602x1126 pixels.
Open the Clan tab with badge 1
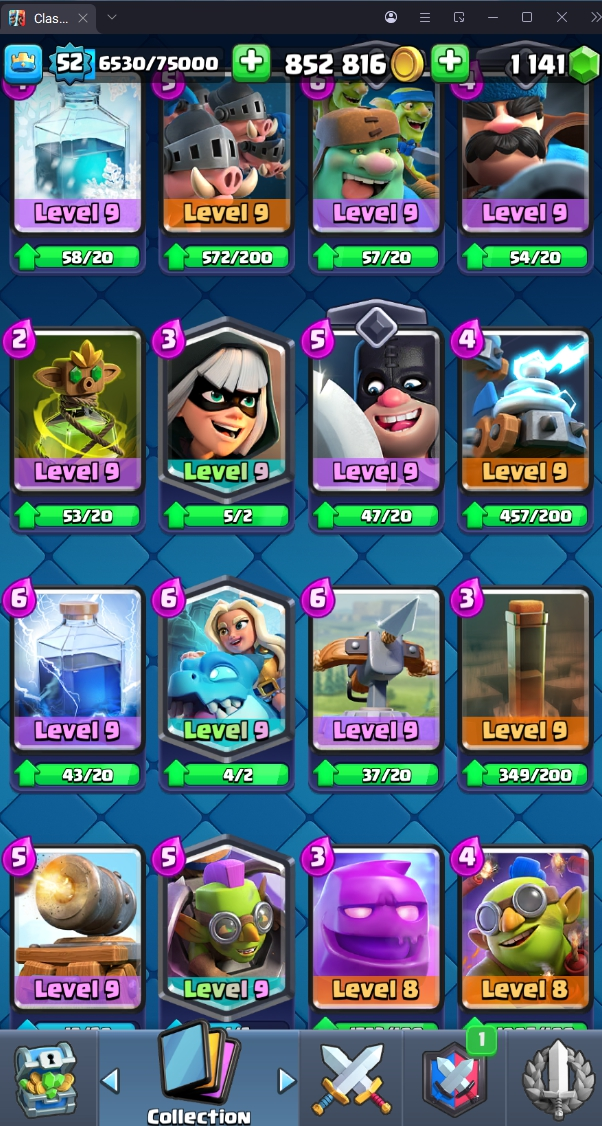click(454, 1078)
